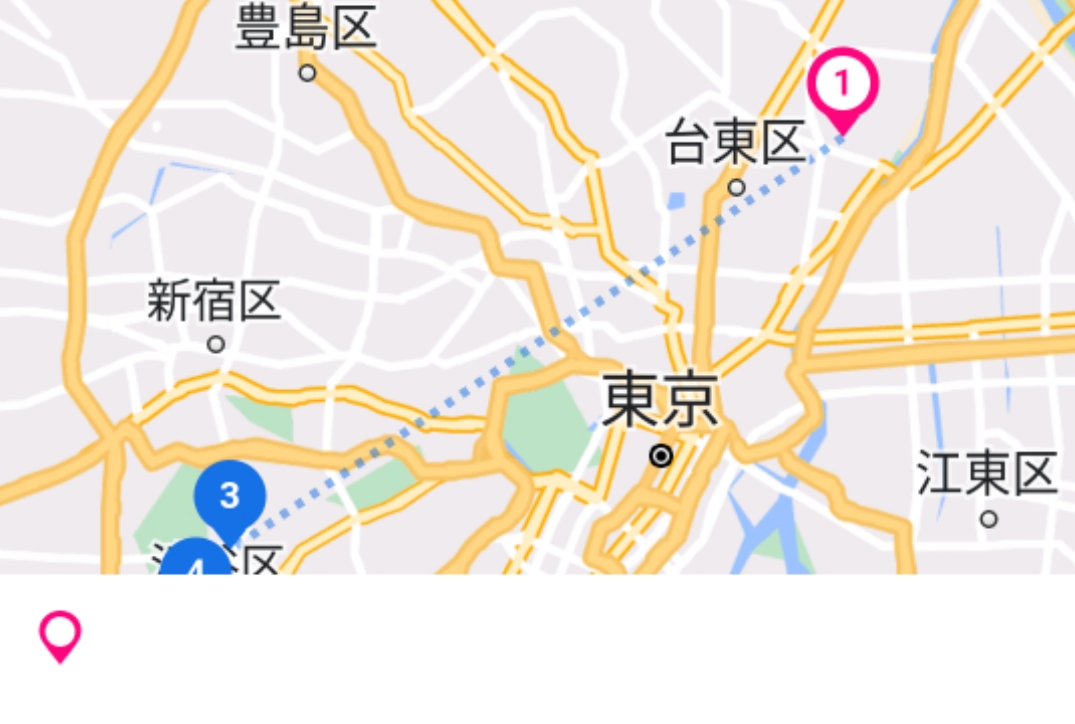Select the pink map marker numbered 1
This screenshot has width=1075, height=724.
(x=842, y=86)
